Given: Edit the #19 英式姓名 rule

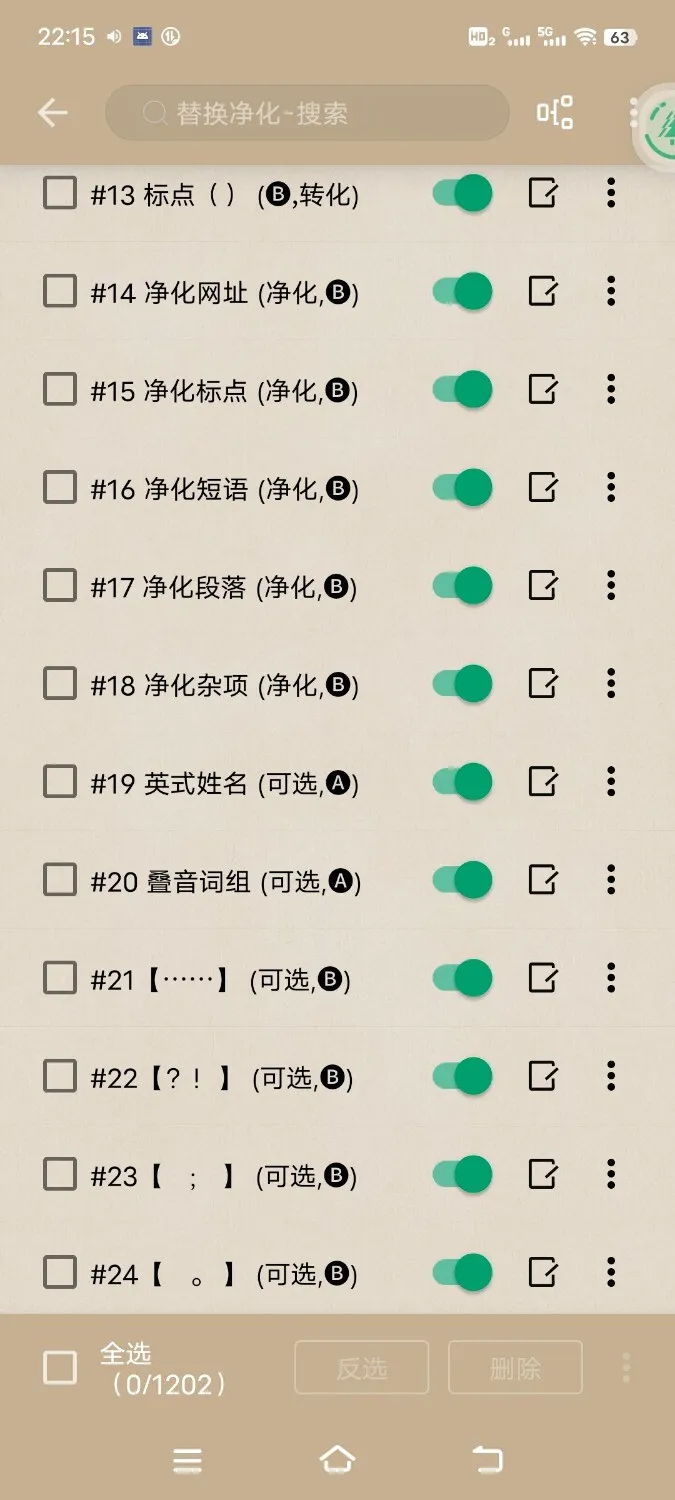Looking at the screenshot, I should (543, 781).
